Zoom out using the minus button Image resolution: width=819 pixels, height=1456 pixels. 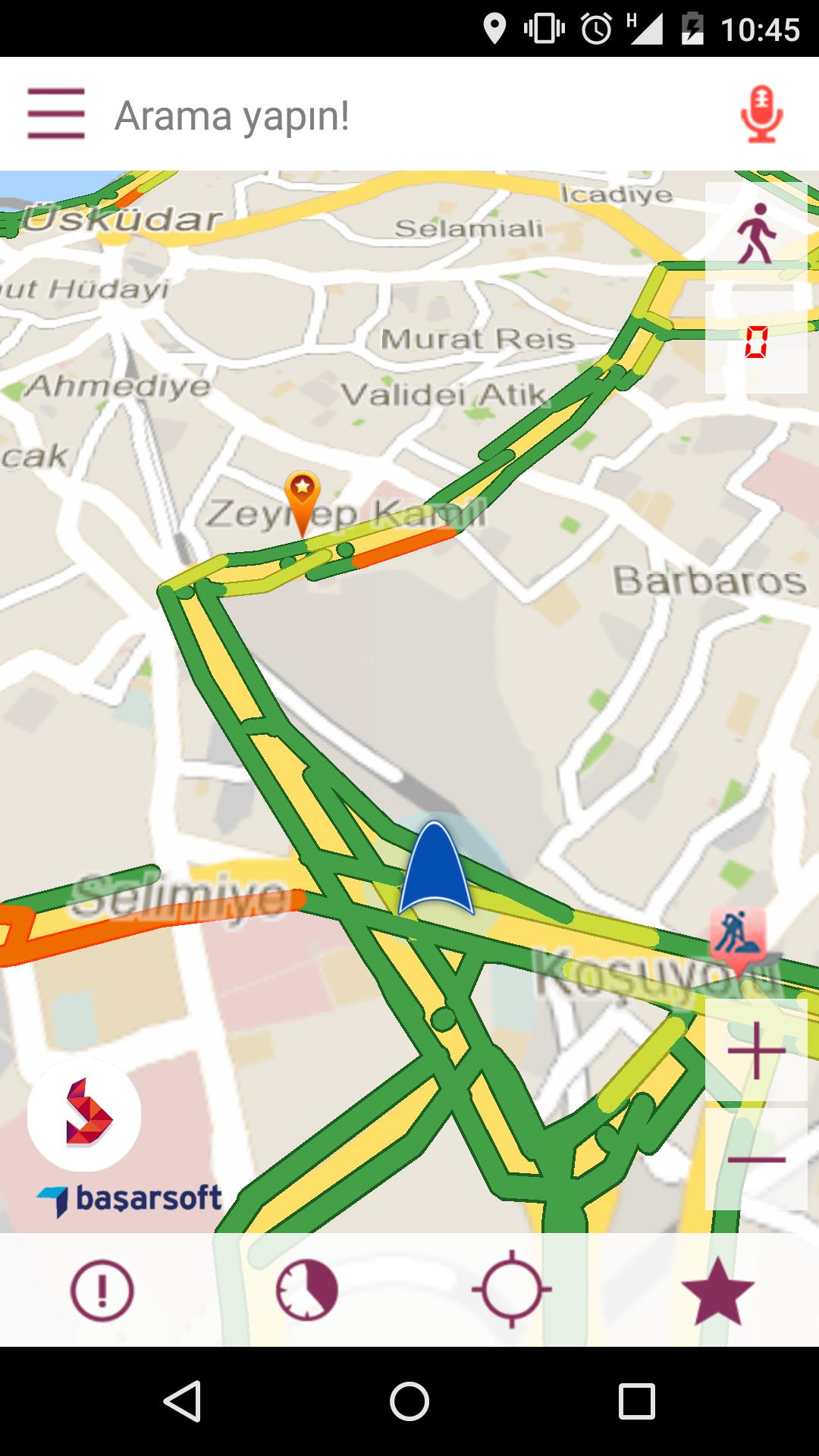tap(755, 1160)
